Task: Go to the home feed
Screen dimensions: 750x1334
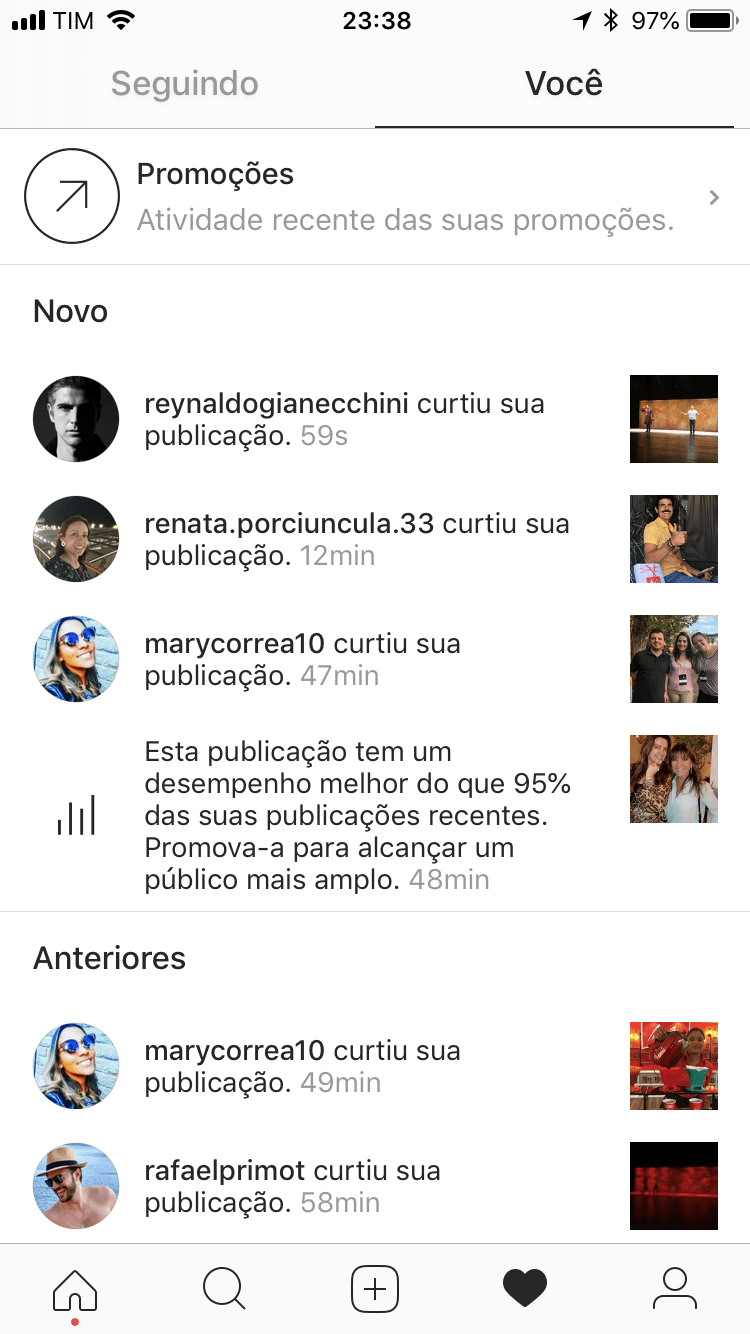Action: coord(75,1289)
